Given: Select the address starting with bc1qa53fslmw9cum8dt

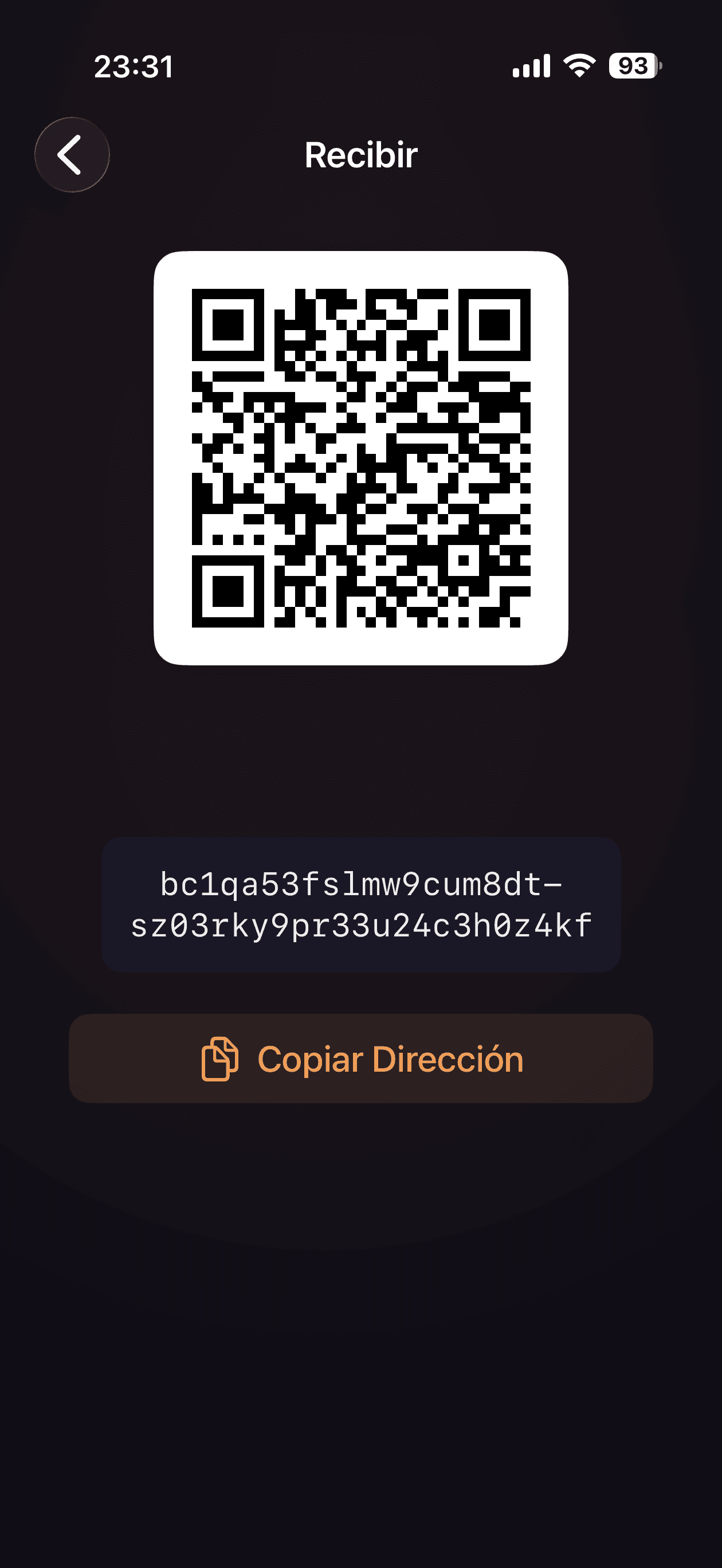Looking at the screenshot, I should coord(361,885).
